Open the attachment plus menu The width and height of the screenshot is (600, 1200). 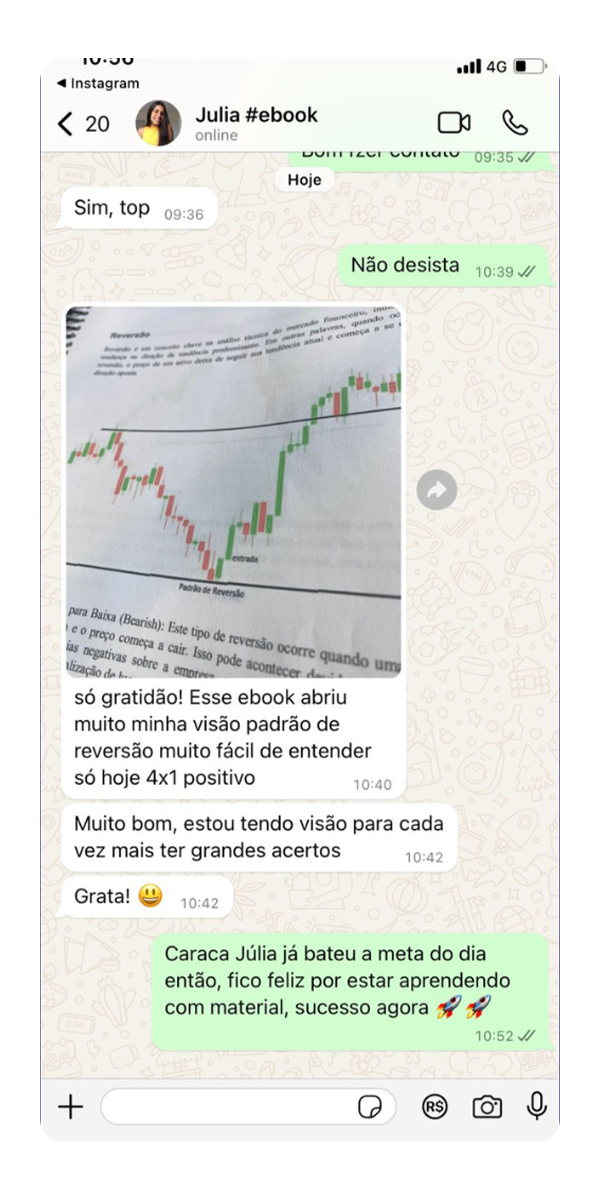pos(70,1107)
